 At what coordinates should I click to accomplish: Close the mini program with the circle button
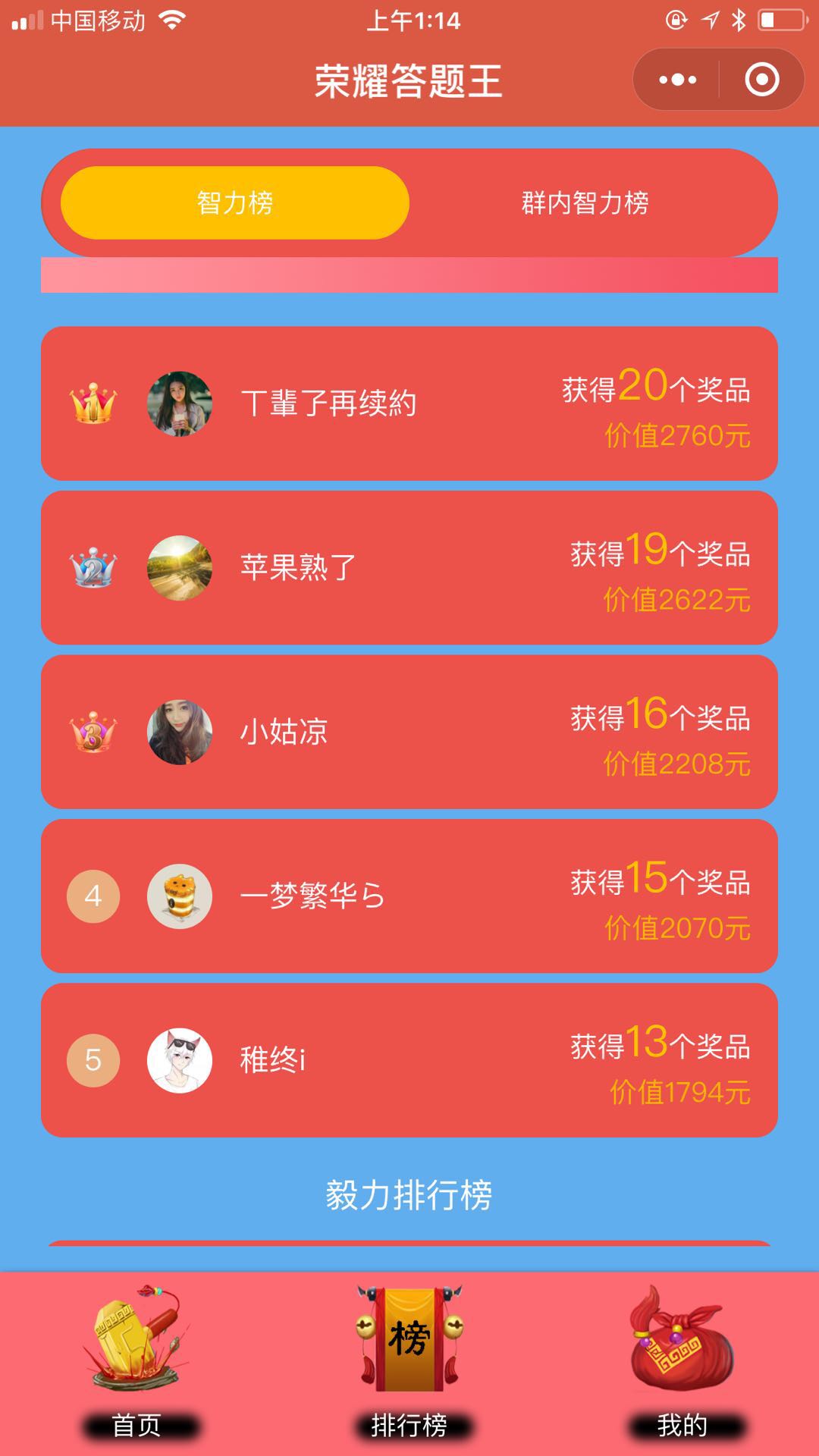(761, 80)
